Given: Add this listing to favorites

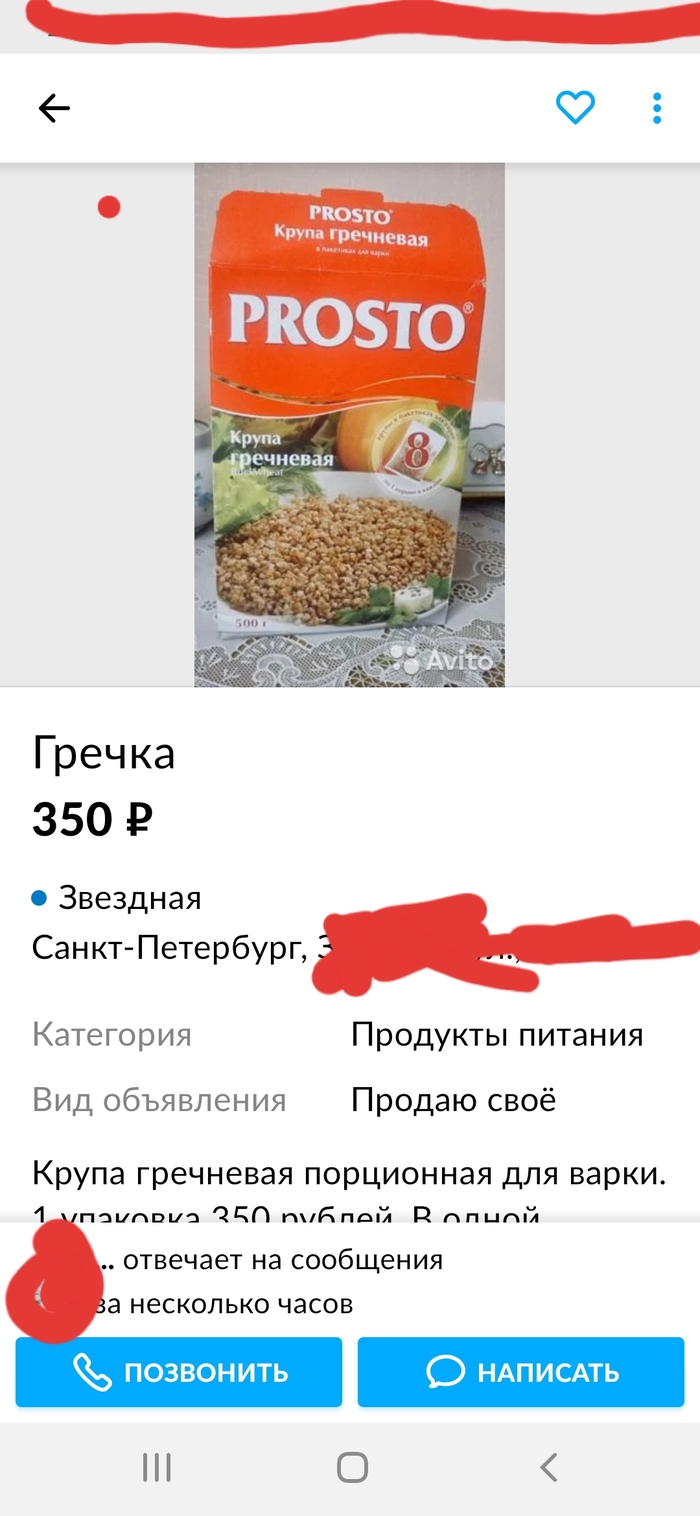Looking at the screenshot, I should coord(575,107).
